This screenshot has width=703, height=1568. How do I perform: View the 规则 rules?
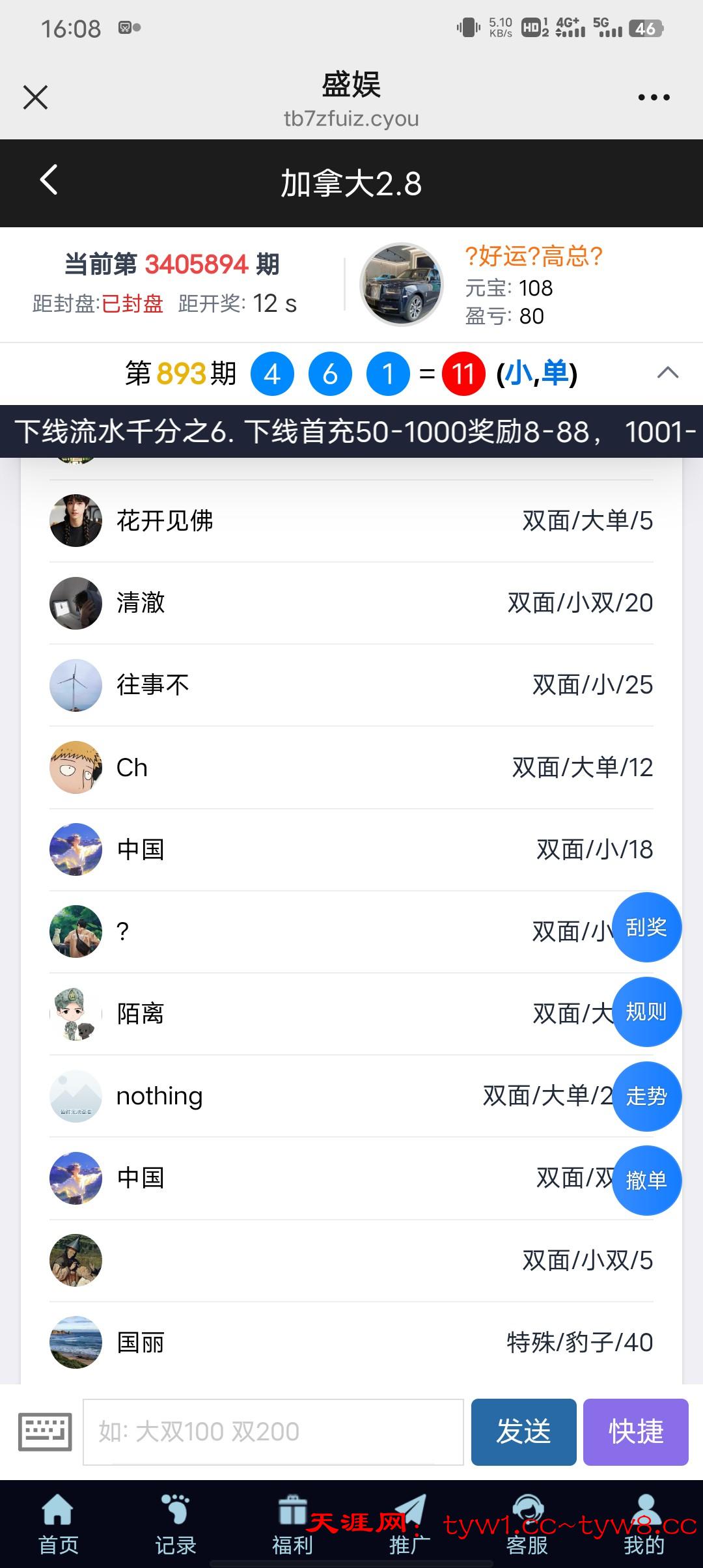(x=646, y=1012)
